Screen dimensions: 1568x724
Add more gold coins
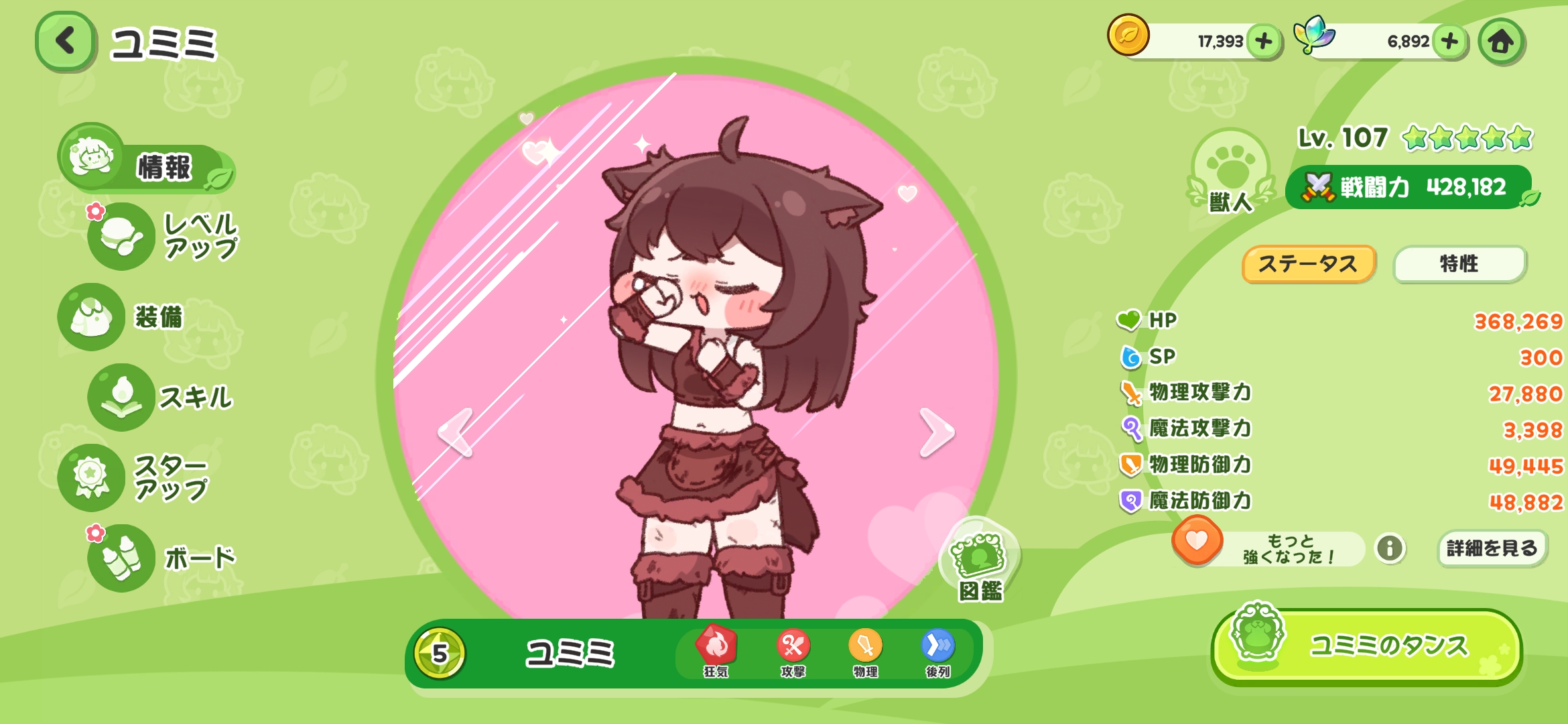[x=1264, y=42]
